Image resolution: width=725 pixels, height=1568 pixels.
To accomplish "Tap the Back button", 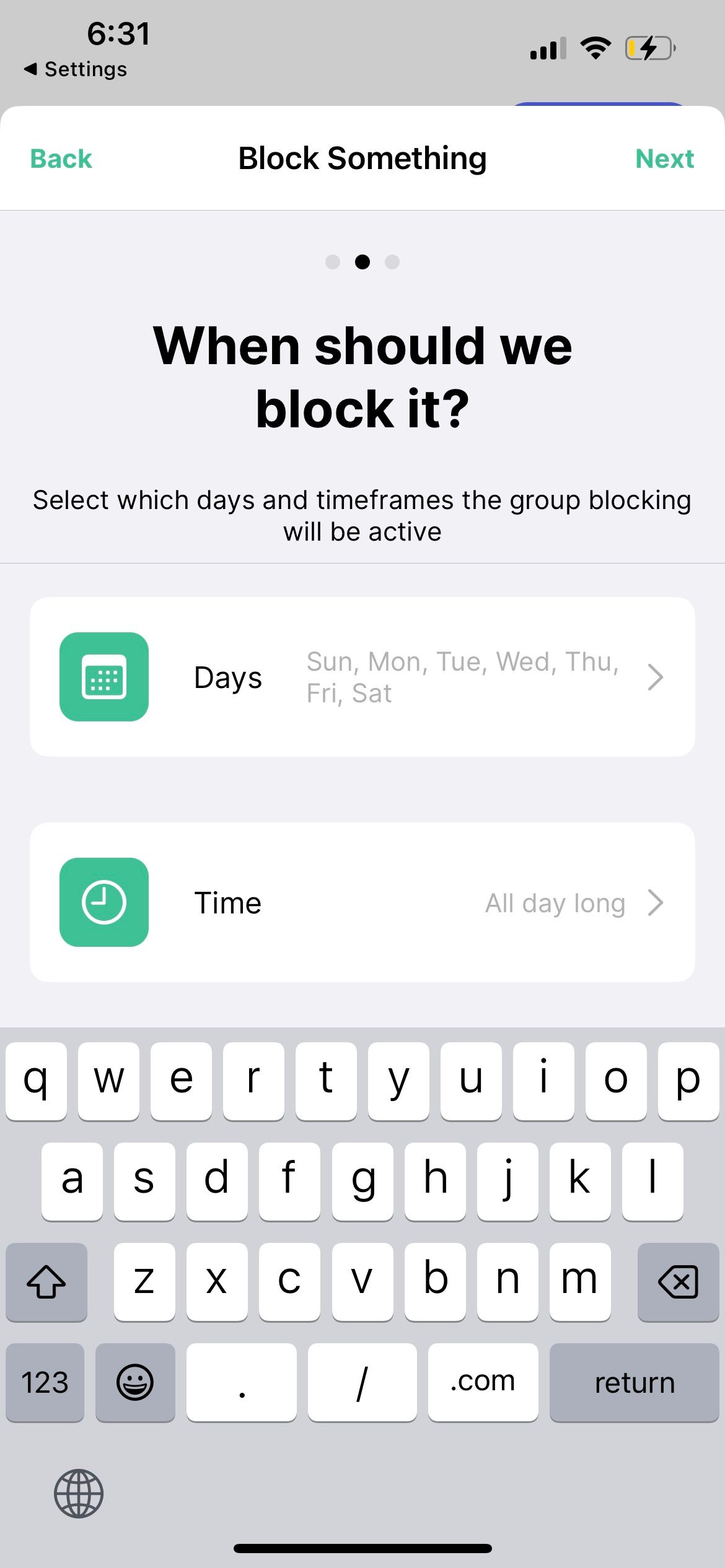I will click(x=60, y=157).
